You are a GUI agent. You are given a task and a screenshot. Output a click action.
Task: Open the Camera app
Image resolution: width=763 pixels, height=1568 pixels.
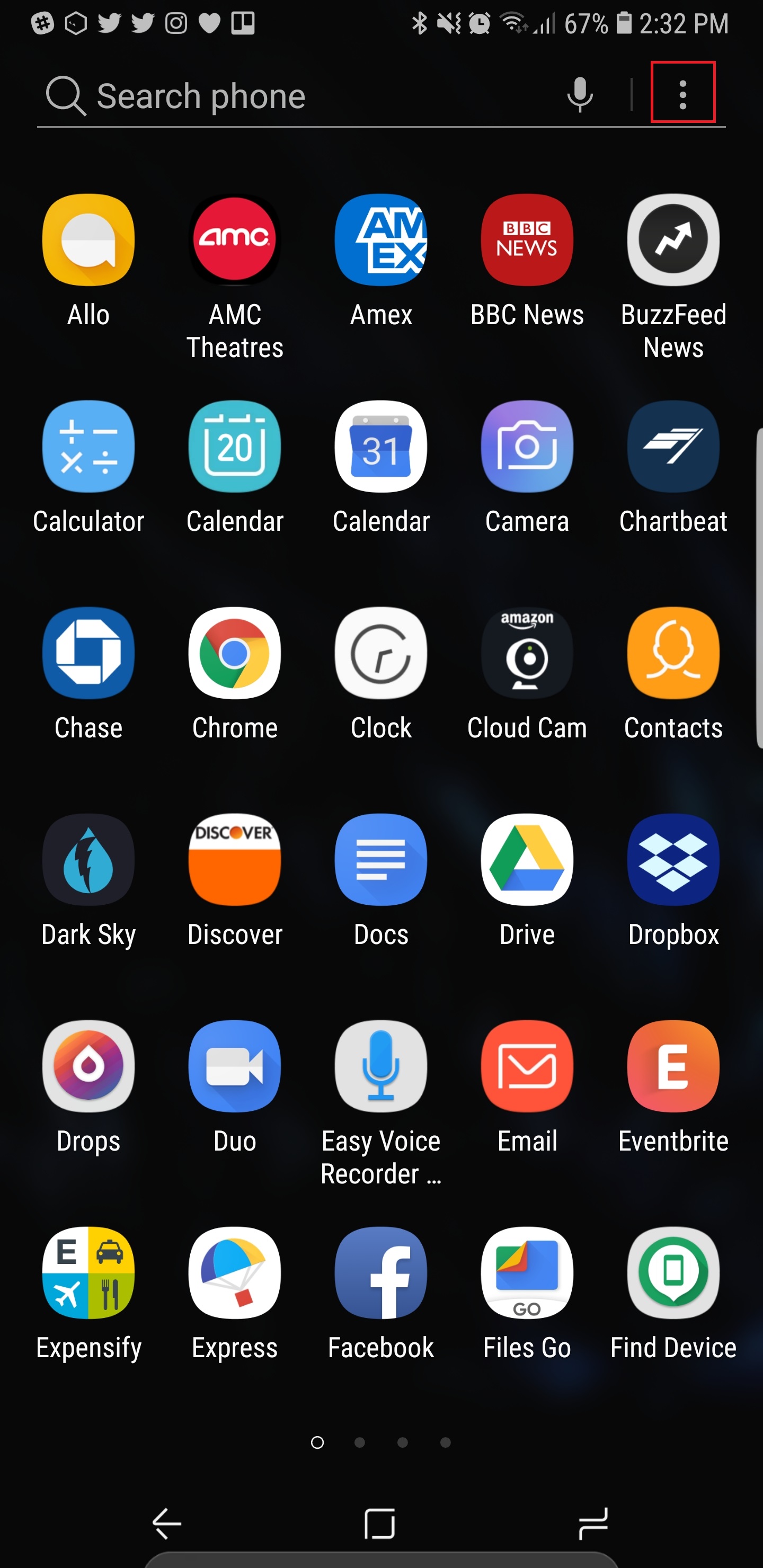click(x=527, y=446)
